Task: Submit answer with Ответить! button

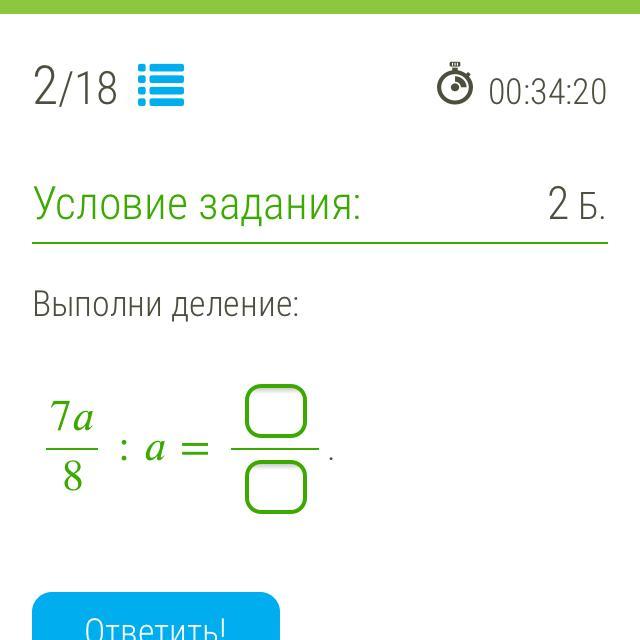Action: click(156, 620)
